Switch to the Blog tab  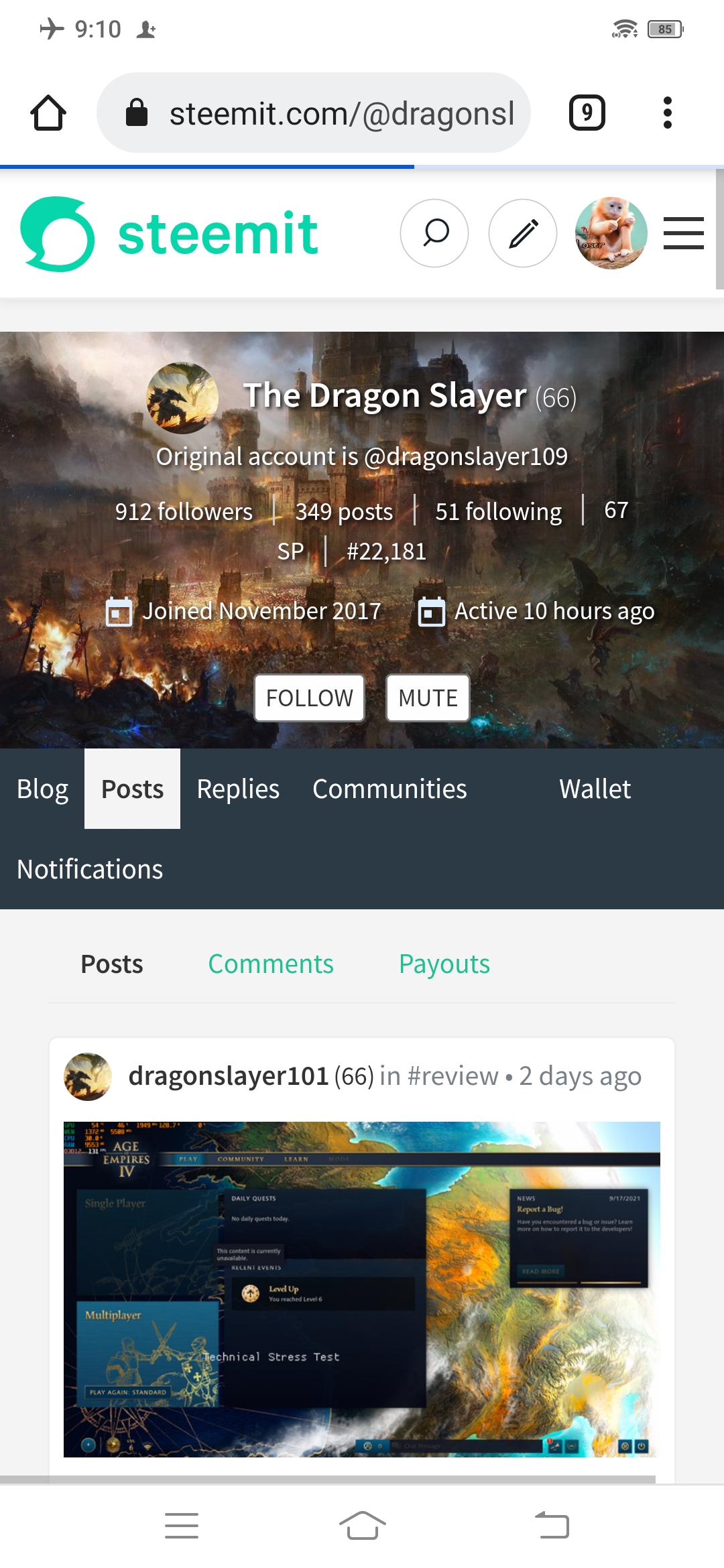(42, 789)
